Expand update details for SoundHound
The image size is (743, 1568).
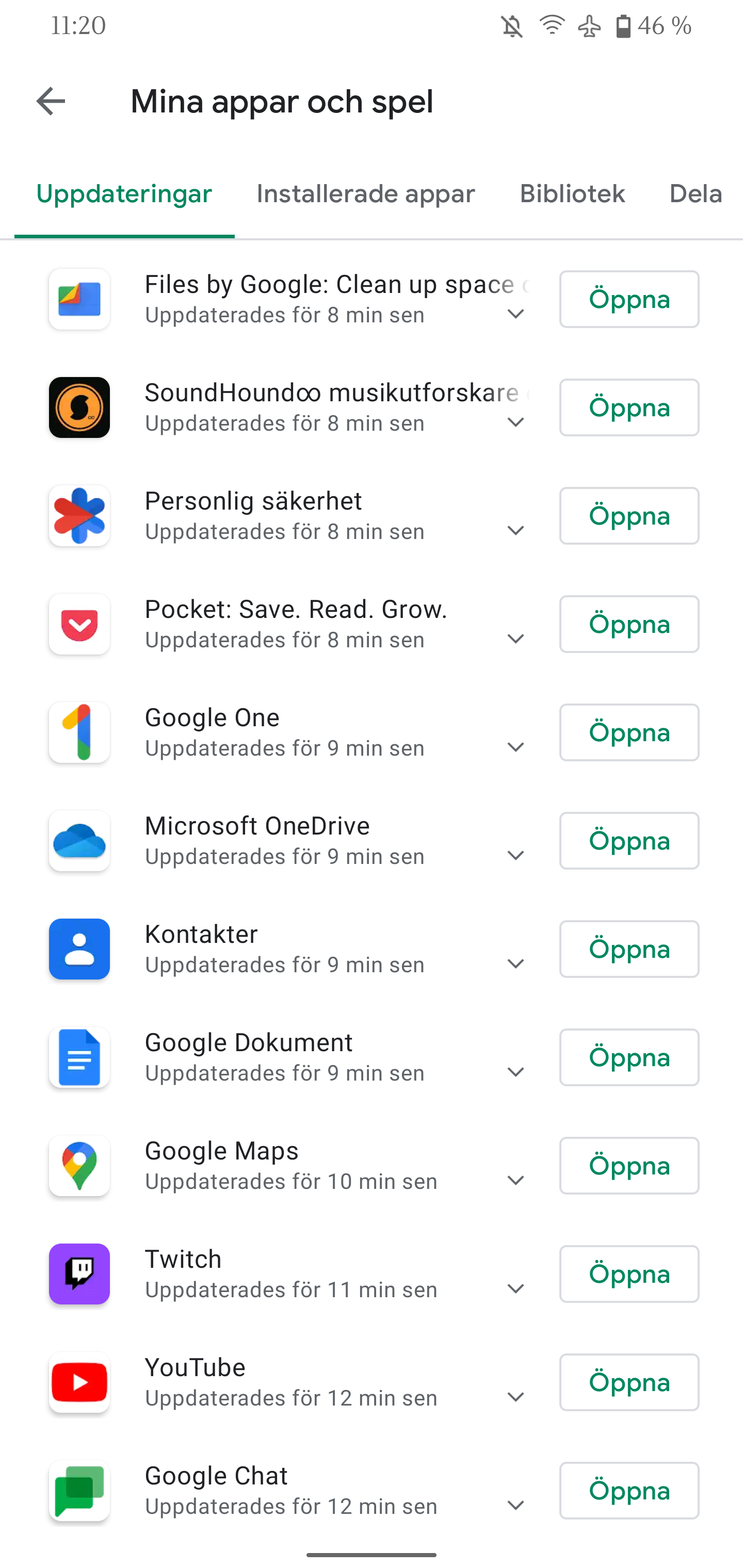(516, 422)
